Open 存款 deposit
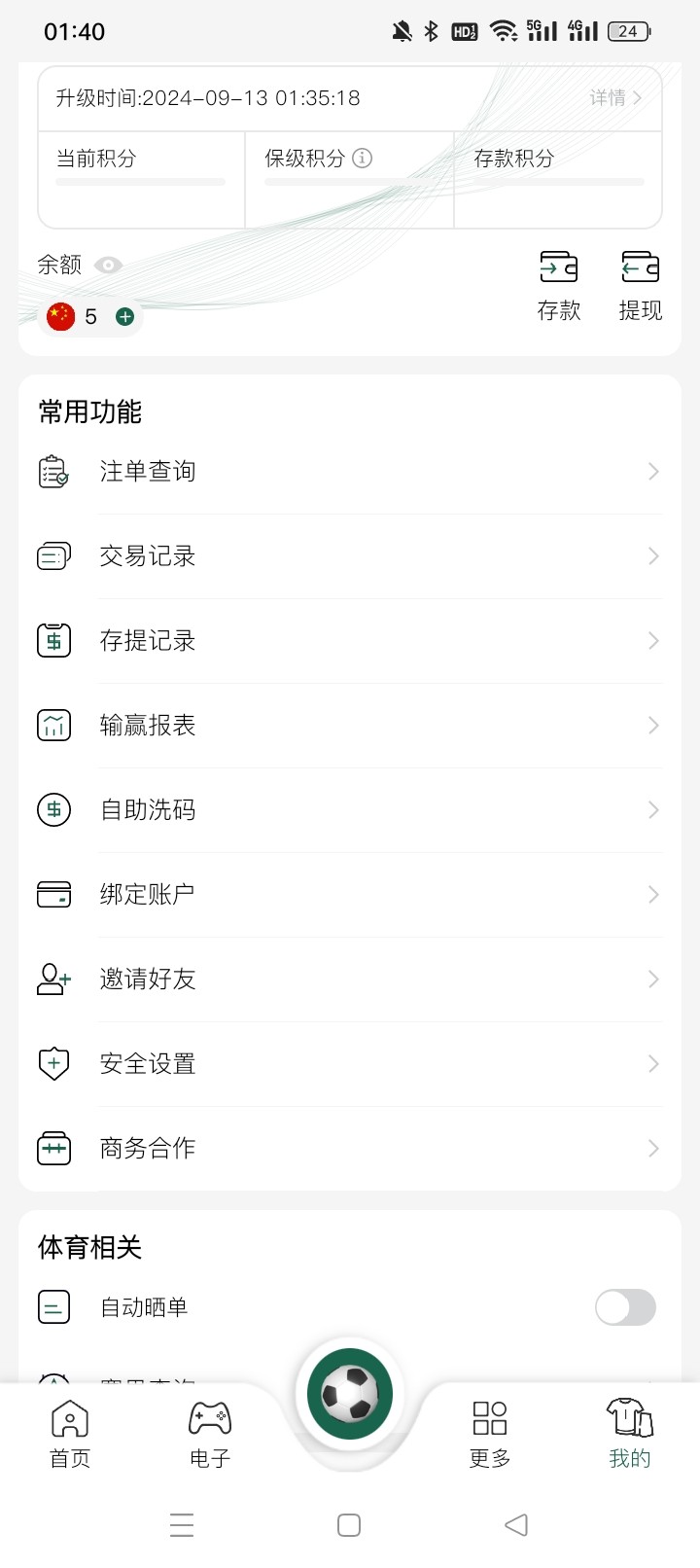 pyautogui.click(x=559, y=286)
